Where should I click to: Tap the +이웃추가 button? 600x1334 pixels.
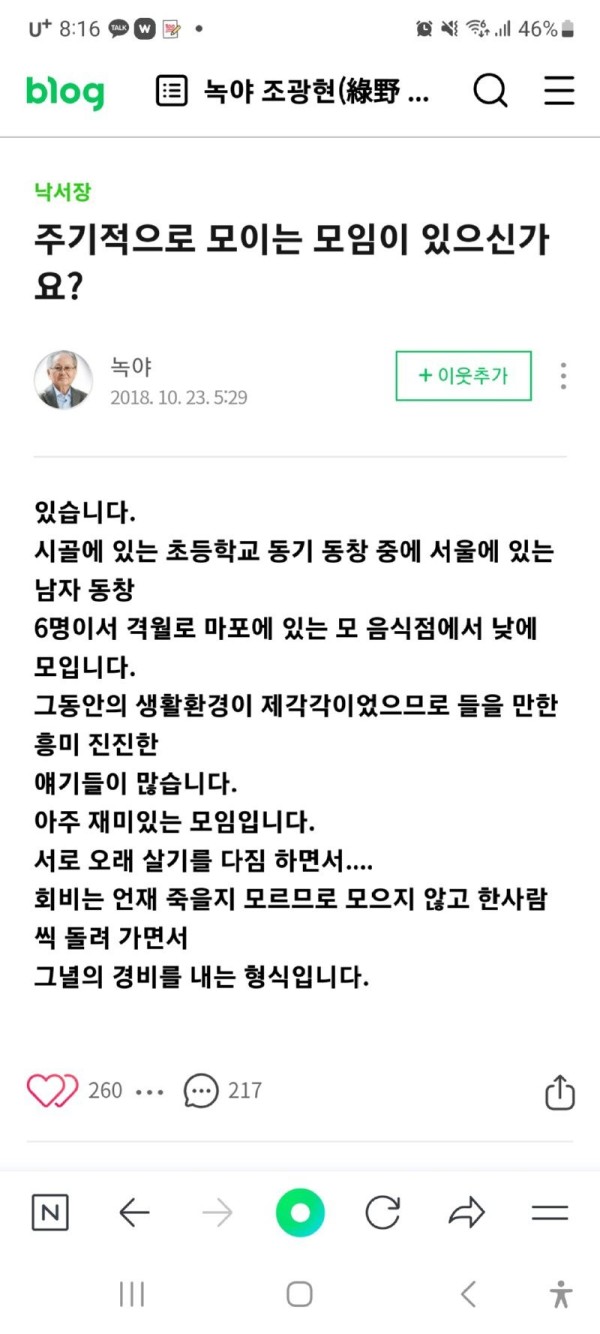[x=463, y=376]
